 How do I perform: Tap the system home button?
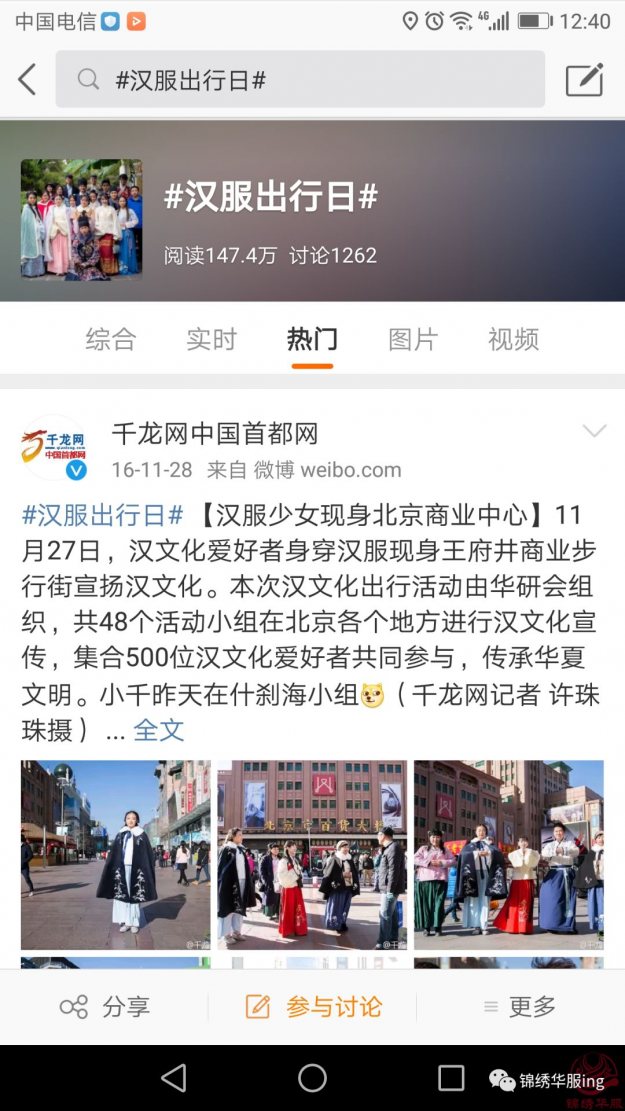pos(312,1077)
